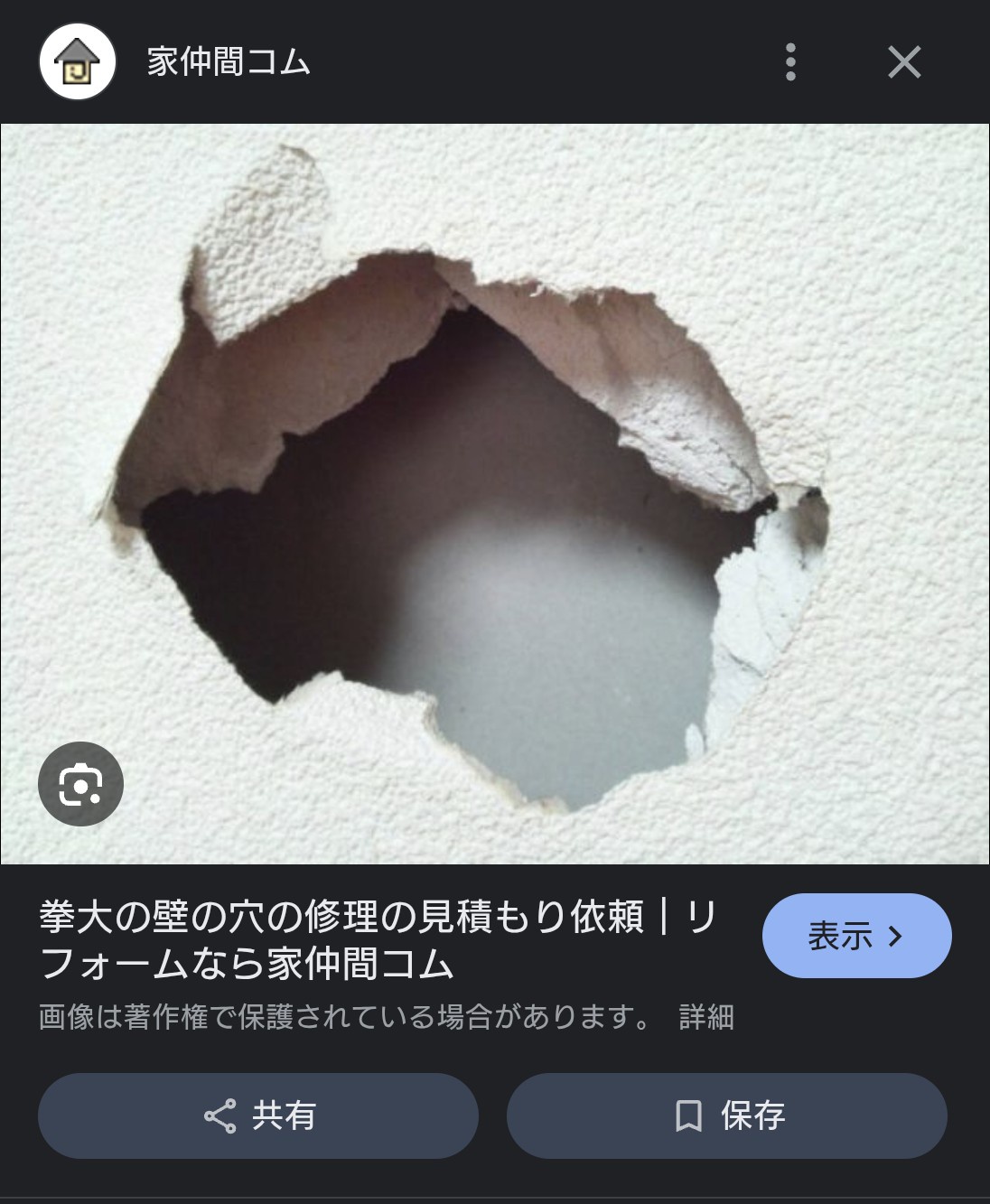Close the image viewer
990x1204 pixels.
903,62
